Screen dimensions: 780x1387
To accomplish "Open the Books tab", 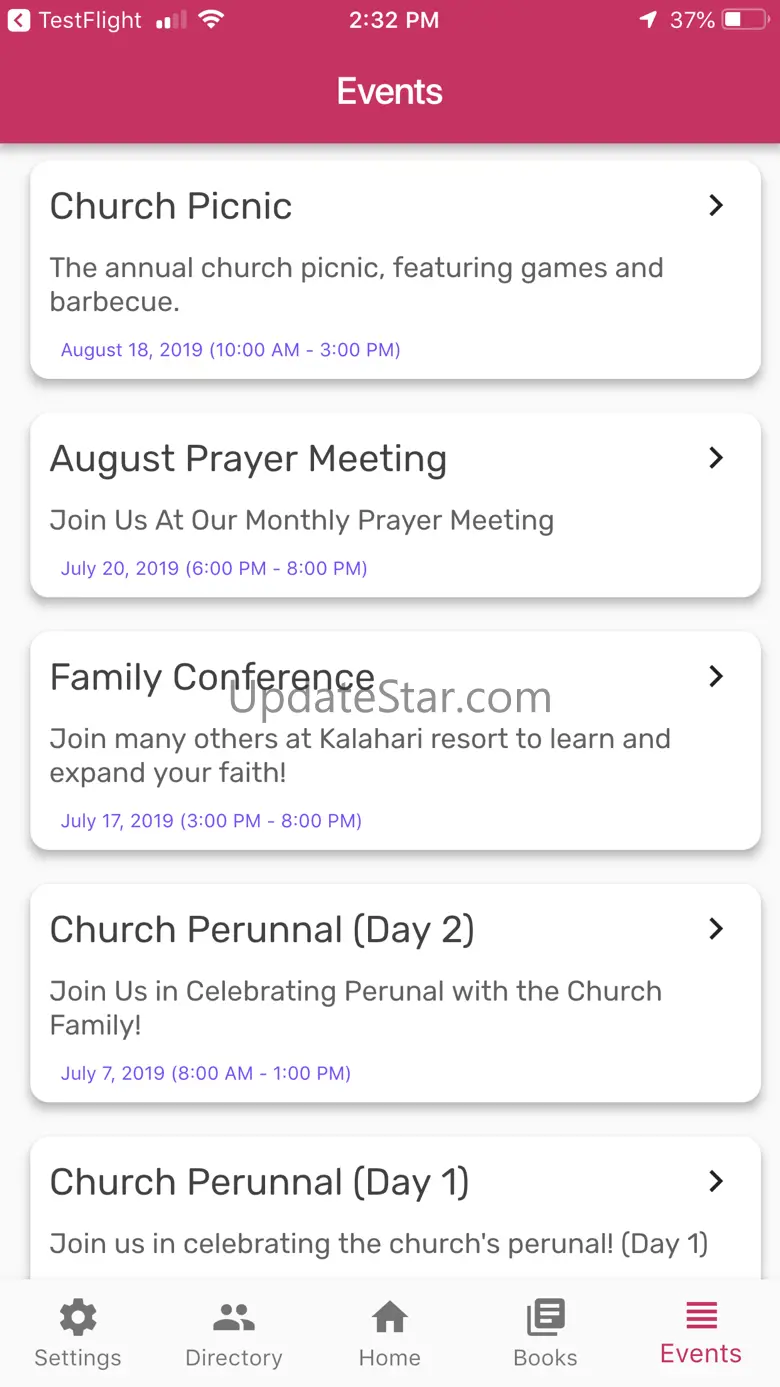I will (x=545, y=1333).
